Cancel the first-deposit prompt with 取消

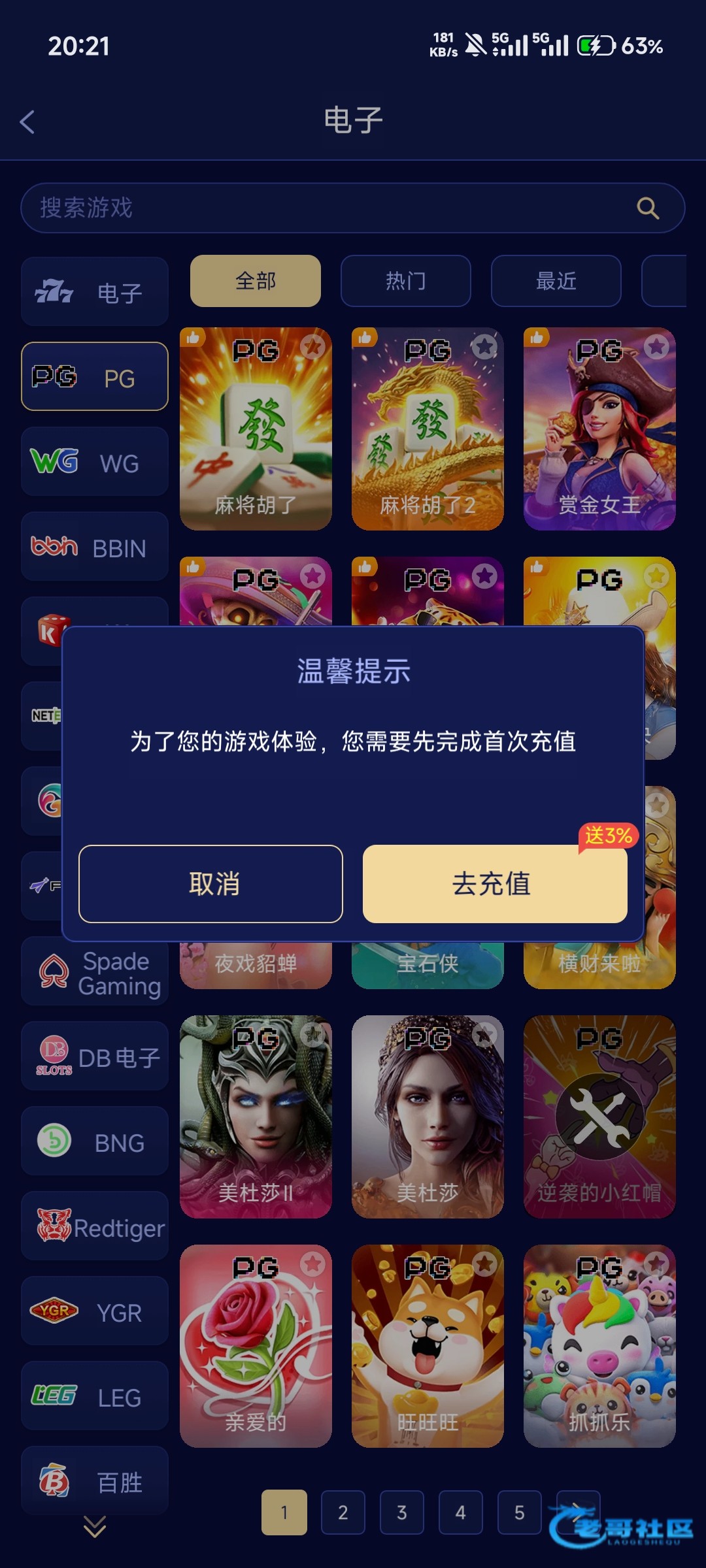click(x=210, y=883)
